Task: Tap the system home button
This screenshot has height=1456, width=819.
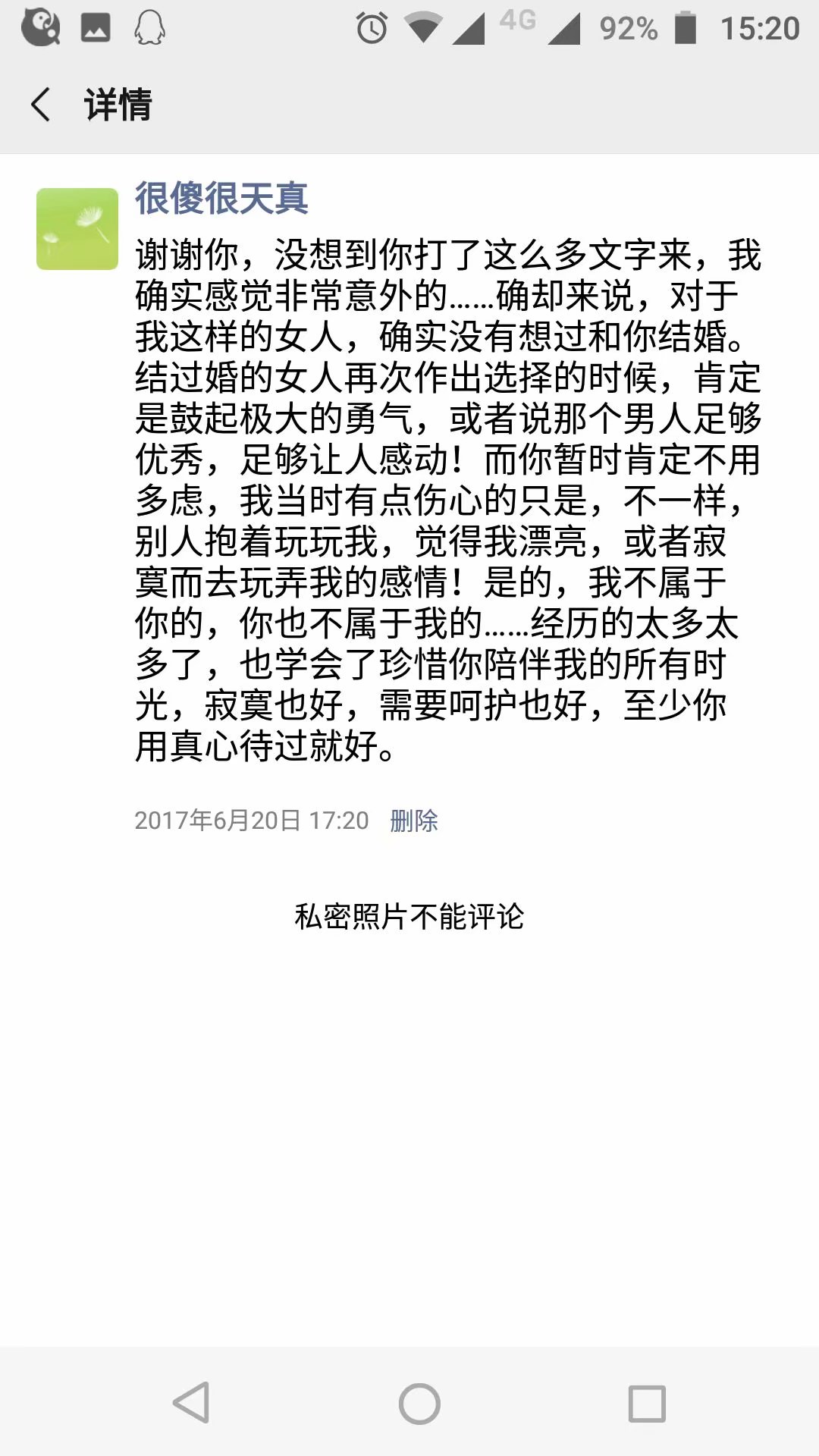Action: (x=419, y=1404)
